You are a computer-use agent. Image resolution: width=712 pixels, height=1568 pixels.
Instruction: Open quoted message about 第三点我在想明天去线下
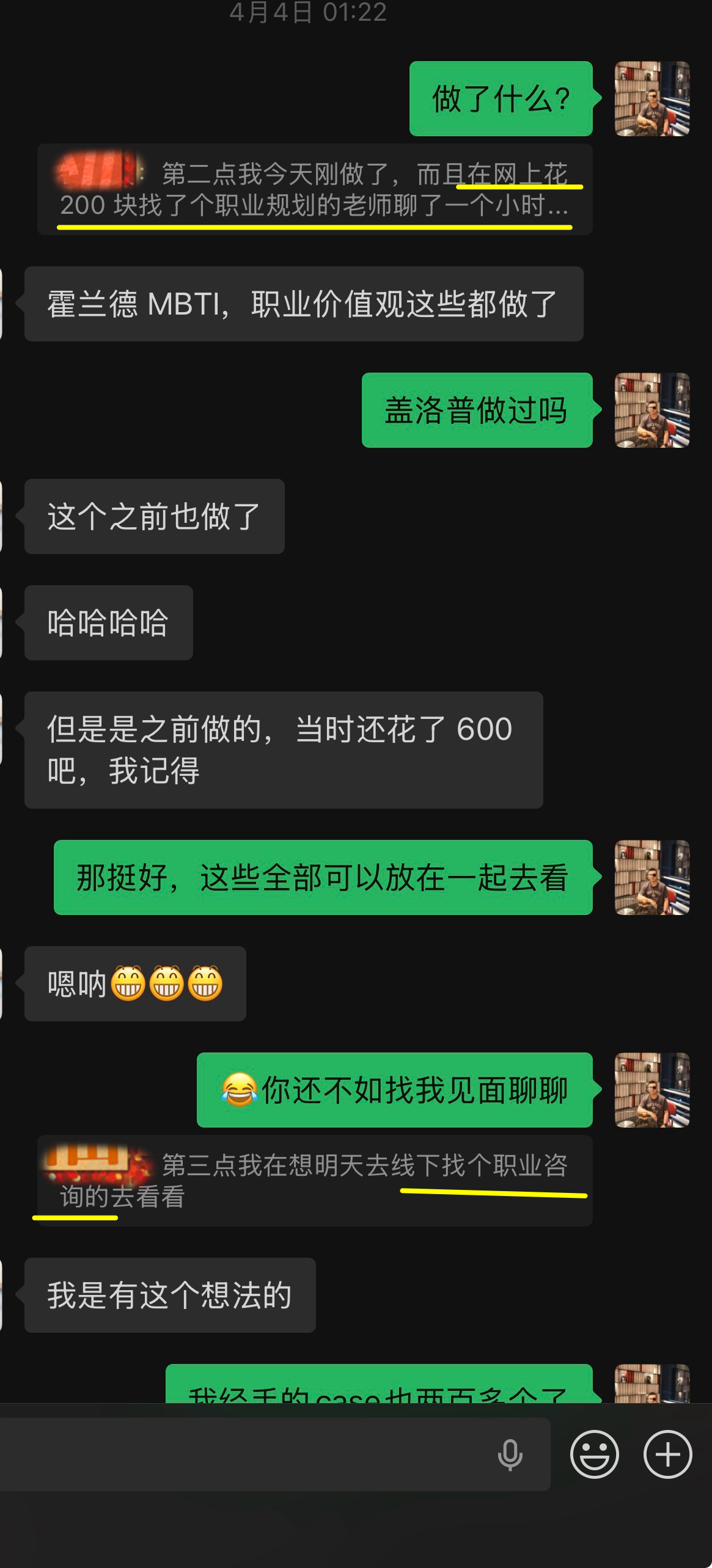pos(315,1181)
